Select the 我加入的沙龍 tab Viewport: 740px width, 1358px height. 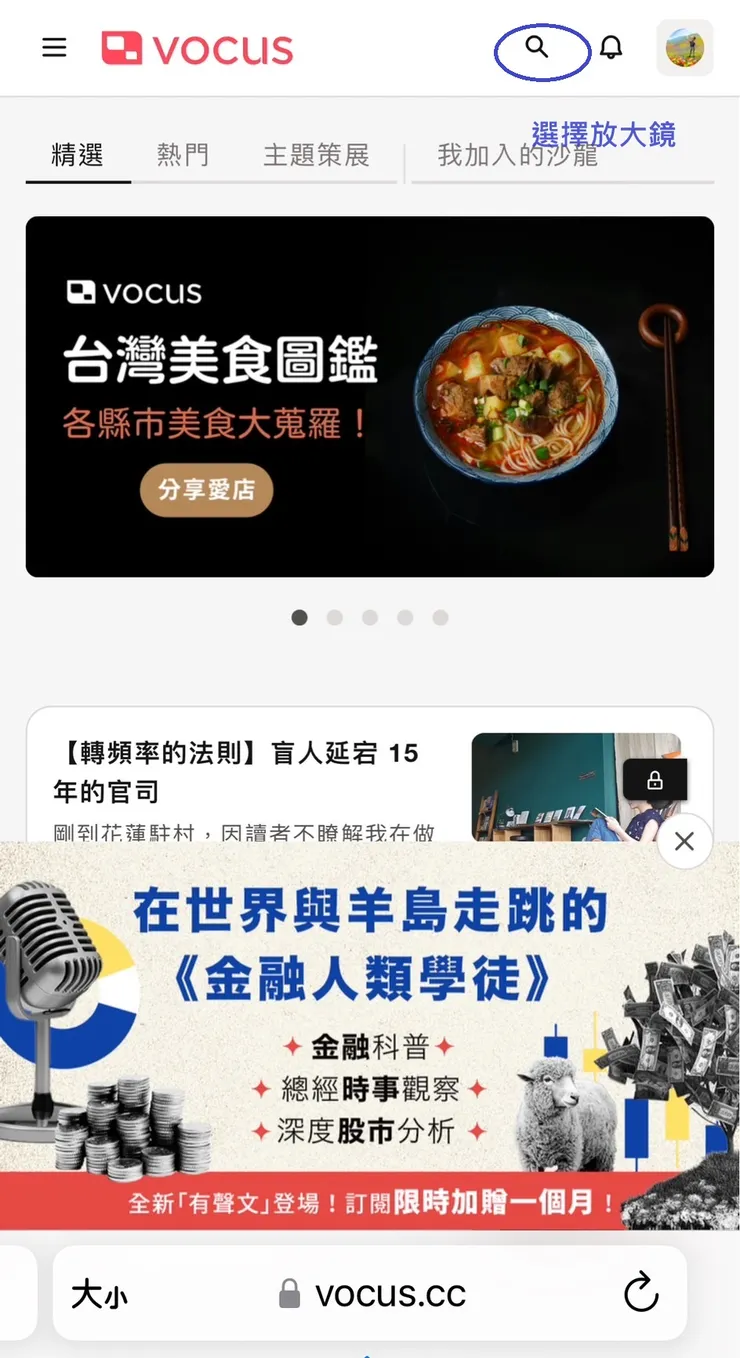(511, 155)
